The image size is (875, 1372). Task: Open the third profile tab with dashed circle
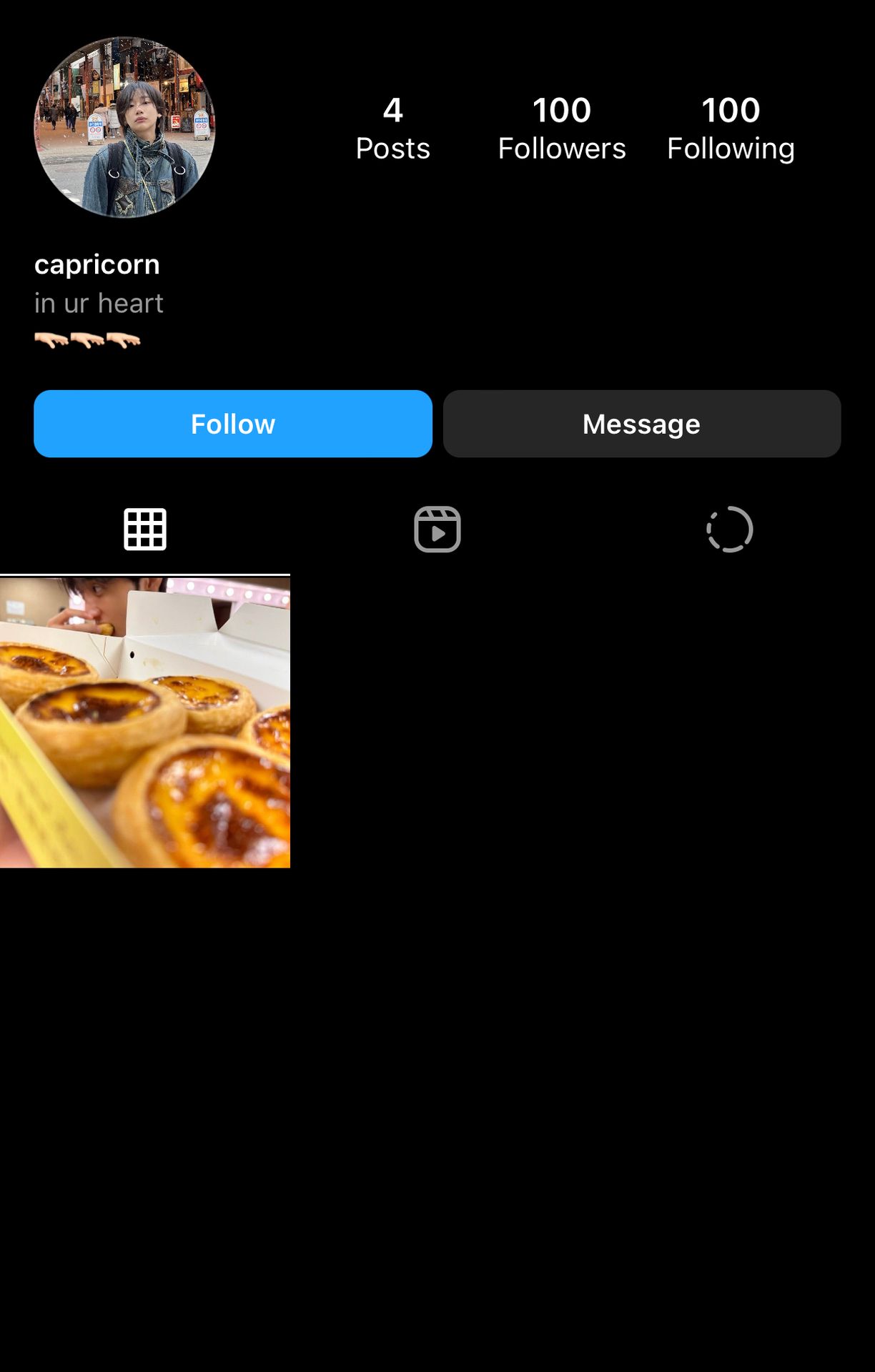pos(729,530)
